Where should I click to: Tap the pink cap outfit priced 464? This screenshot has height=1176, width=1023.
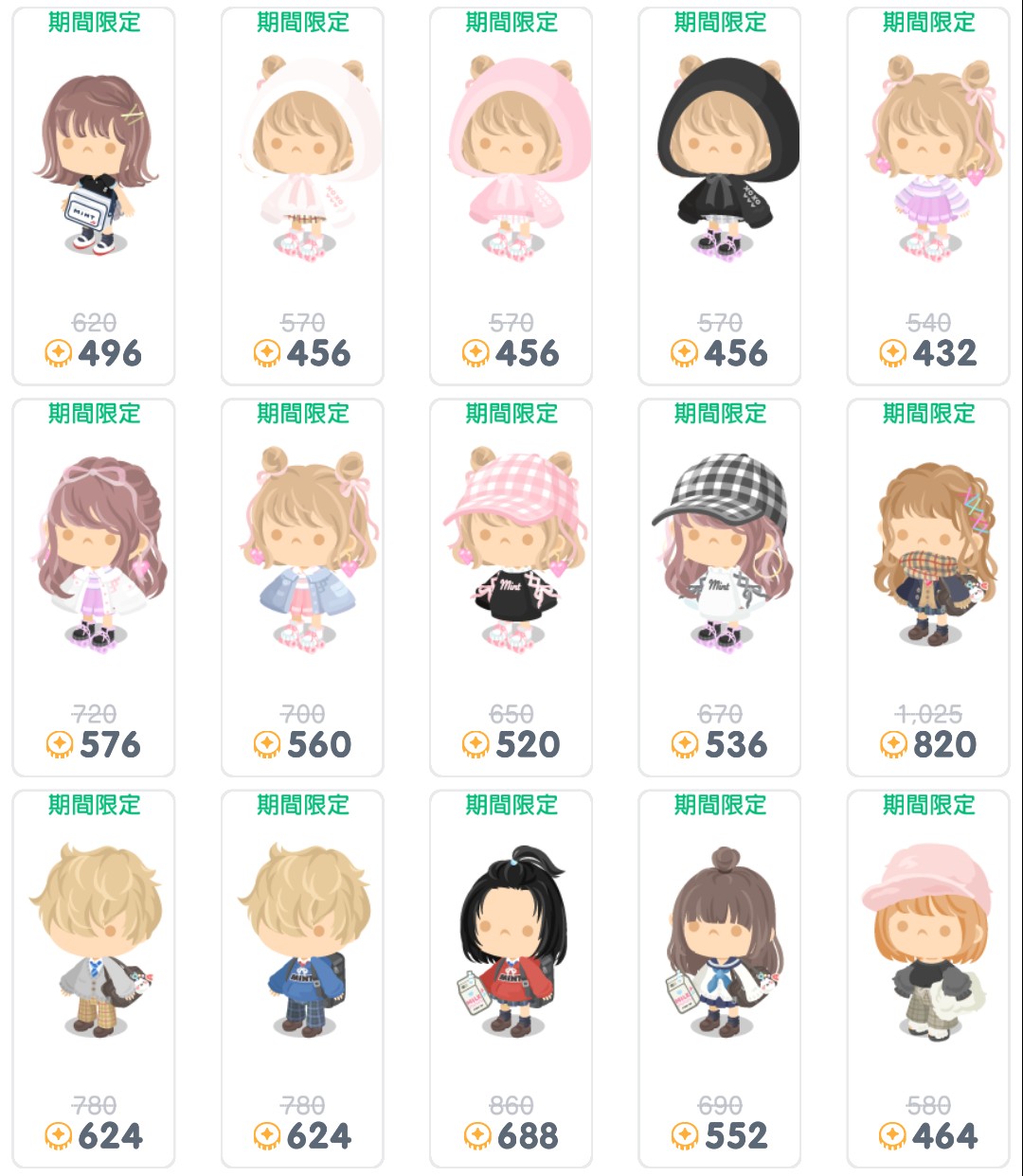[x=927, y=947]
